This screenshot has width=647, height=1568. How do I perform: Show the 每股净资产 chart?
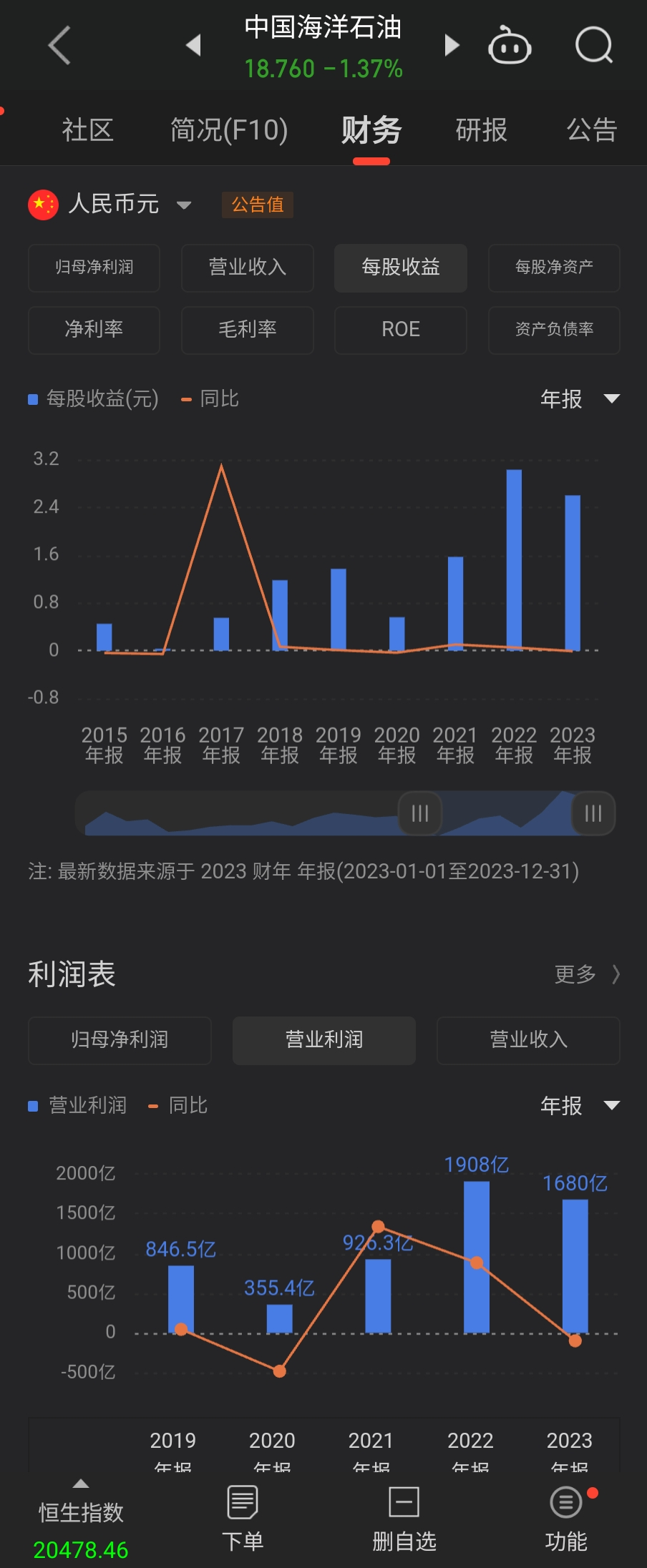coord(554,268)
